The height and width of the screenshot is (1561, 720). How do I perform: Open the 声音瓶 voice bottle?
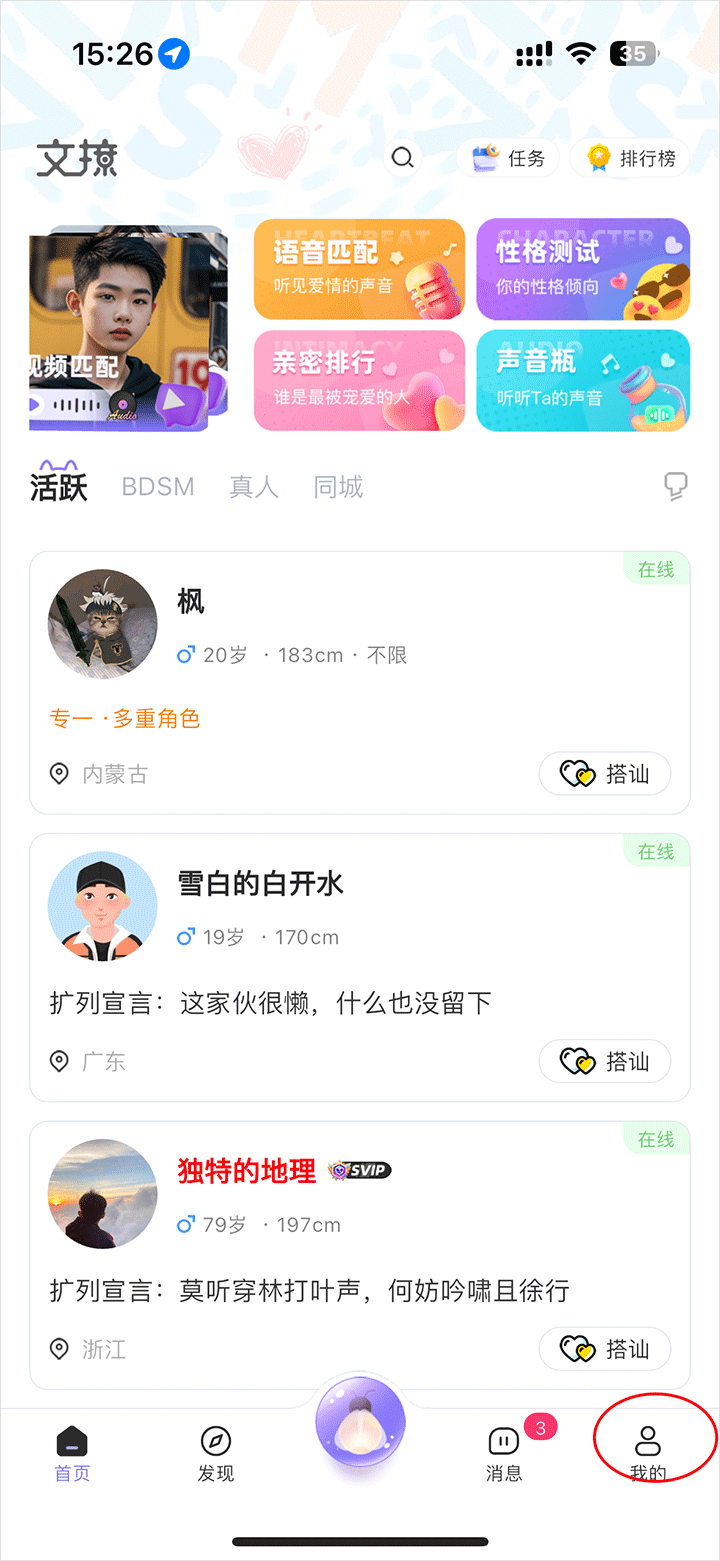[582, 381]
